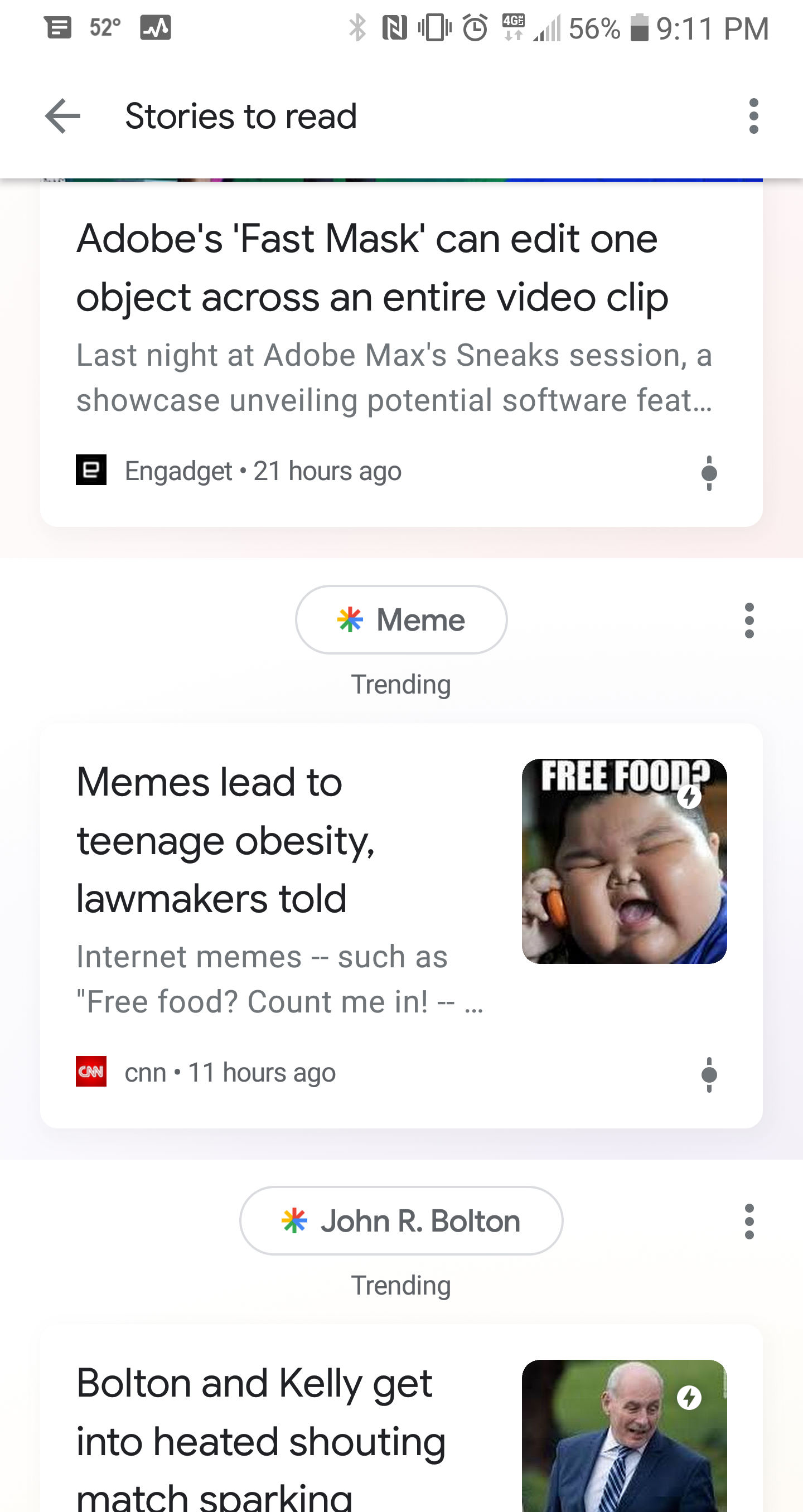
Task: Go back from Stories to read
Action: pos(62,116)
